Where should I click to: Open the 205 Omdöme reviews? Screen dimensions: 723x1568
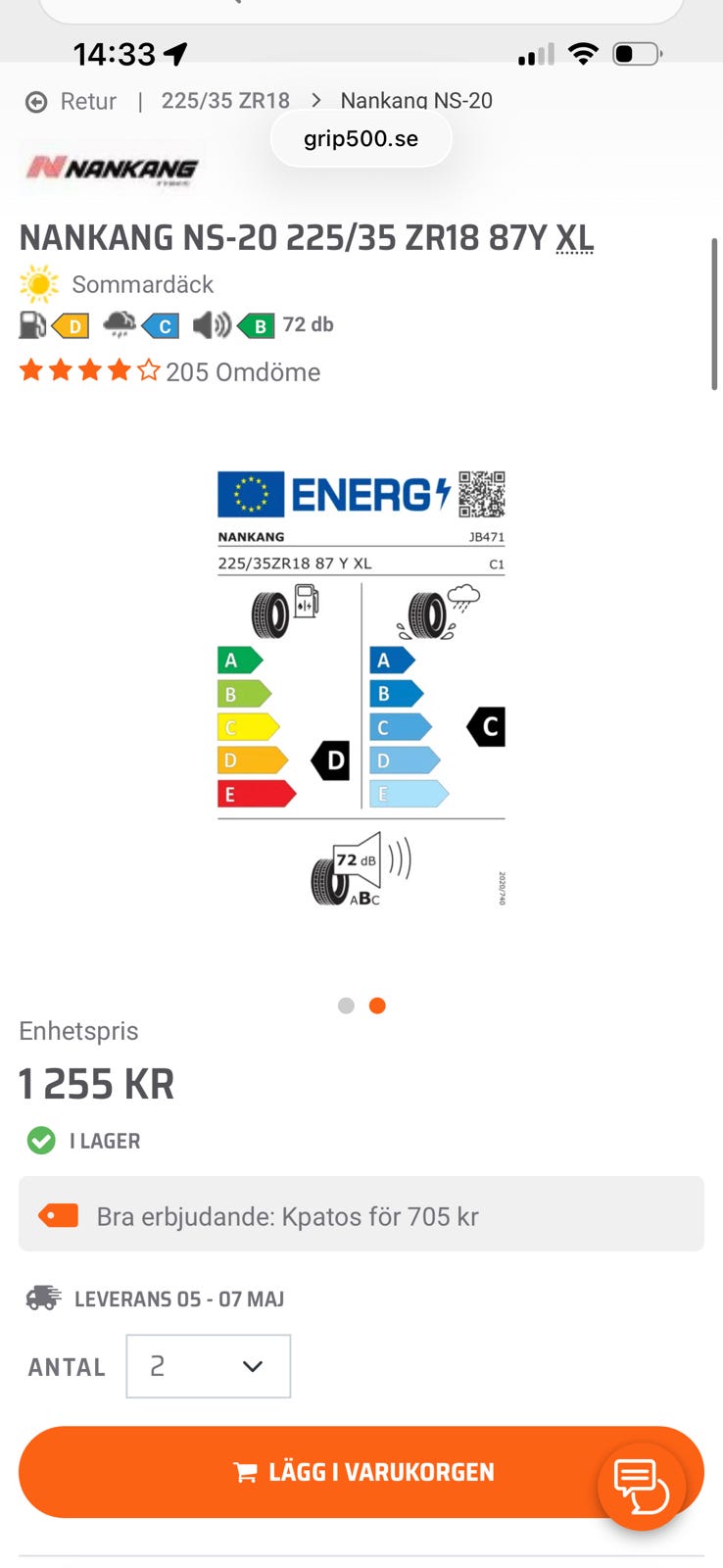pyautogui.click(x=242, y=372)
